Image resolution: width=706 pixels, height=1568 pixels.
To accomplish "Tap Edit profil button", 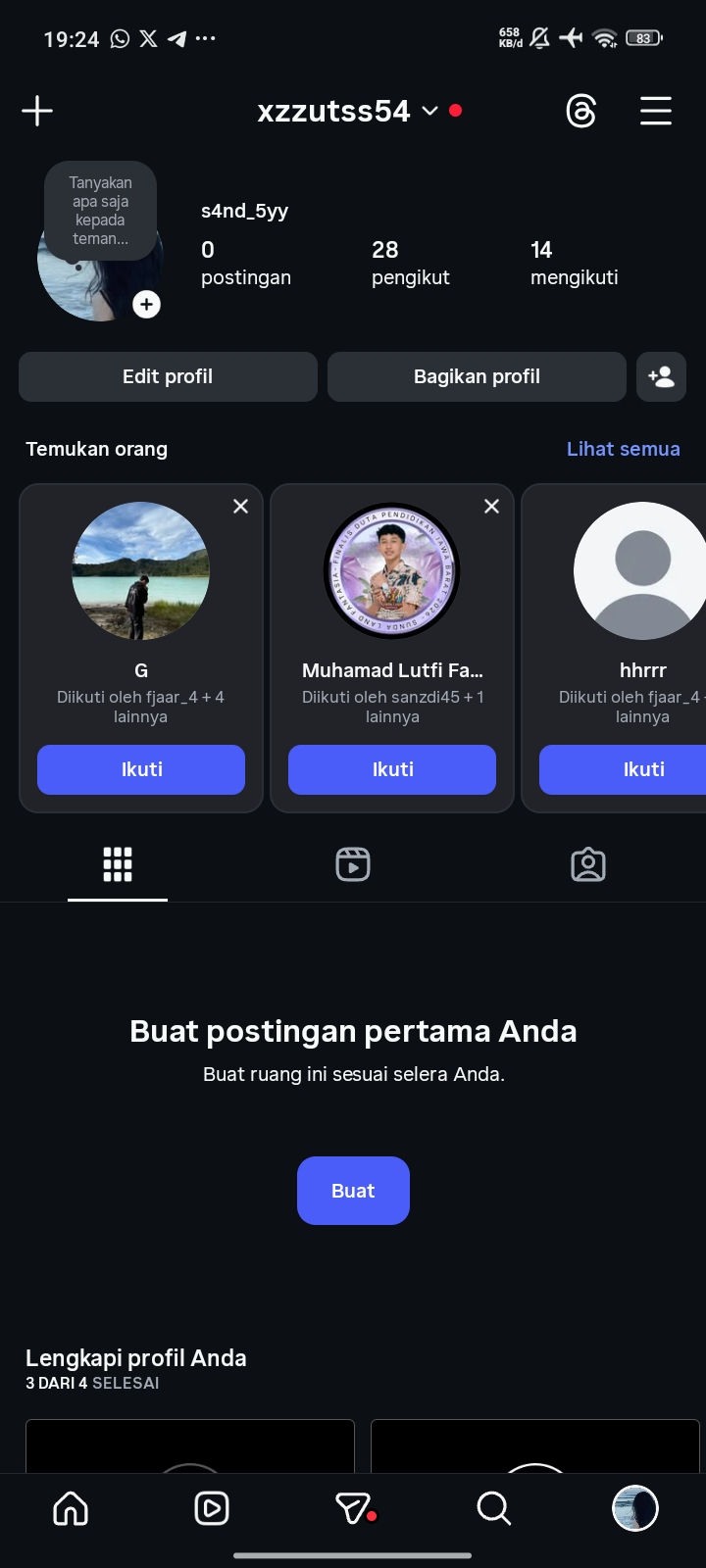I will click(168, 376).
